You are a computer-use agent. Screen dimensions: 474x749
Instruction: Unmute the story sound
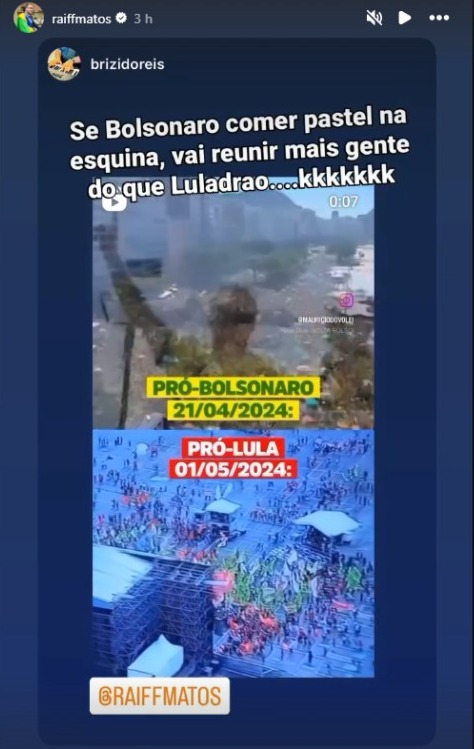pos(374,18)
